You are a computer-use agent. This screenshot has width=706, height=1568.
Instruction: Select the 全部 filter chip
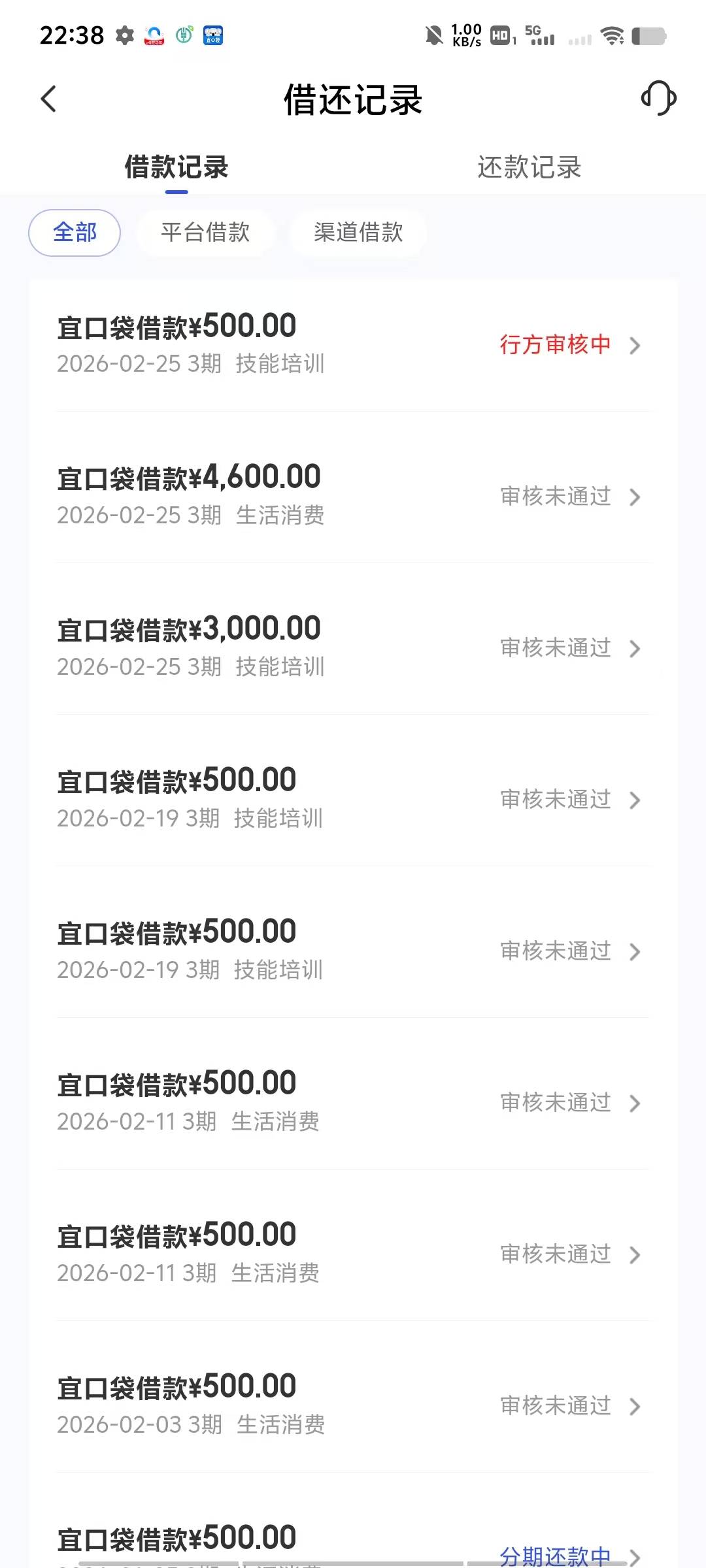[x=75, y=233]
